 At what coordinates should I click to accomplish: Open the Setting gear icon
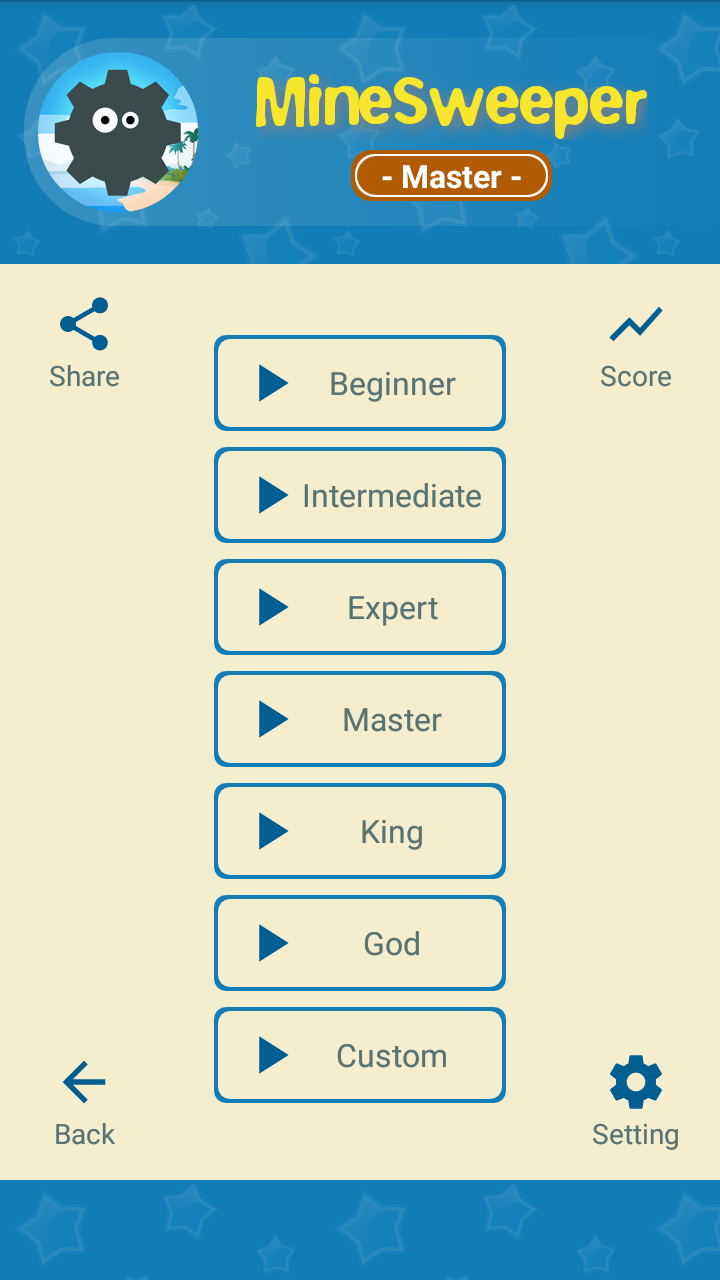pos(636,1081)
